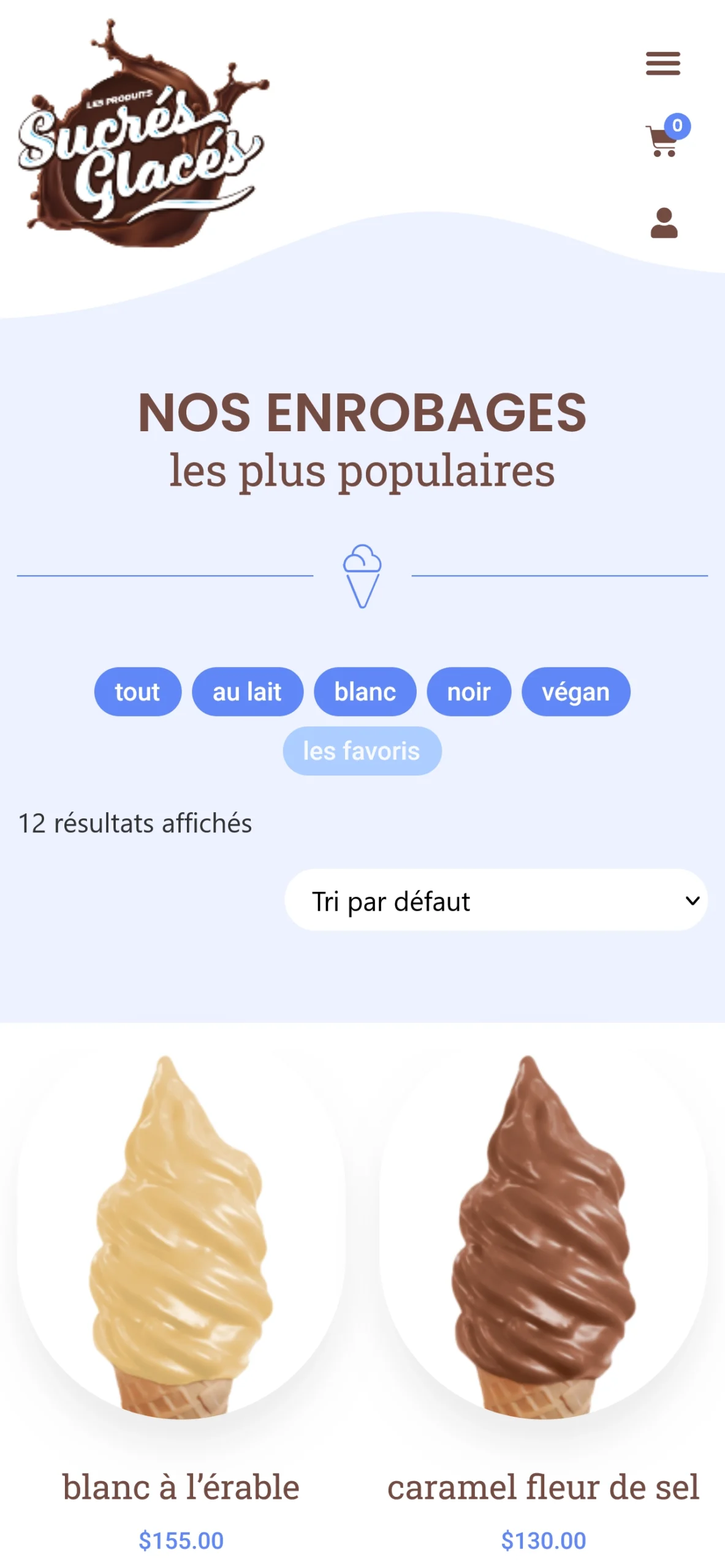Choose the "noir" filter chip
The height and width of the screenshot is (1568, 725).
[x=468, y=692]
